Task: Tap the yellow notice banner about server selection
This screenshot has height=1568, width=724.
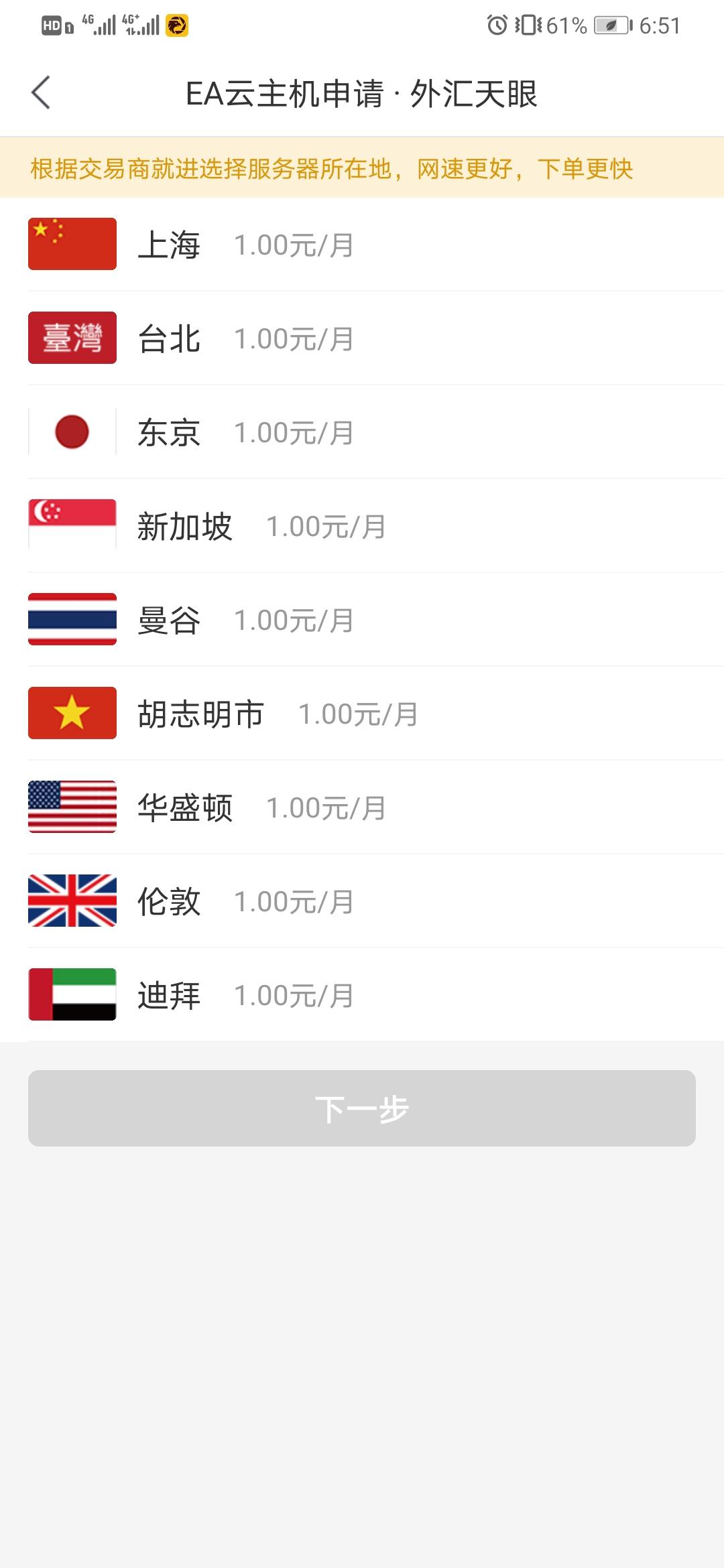Action: (362, 169)
